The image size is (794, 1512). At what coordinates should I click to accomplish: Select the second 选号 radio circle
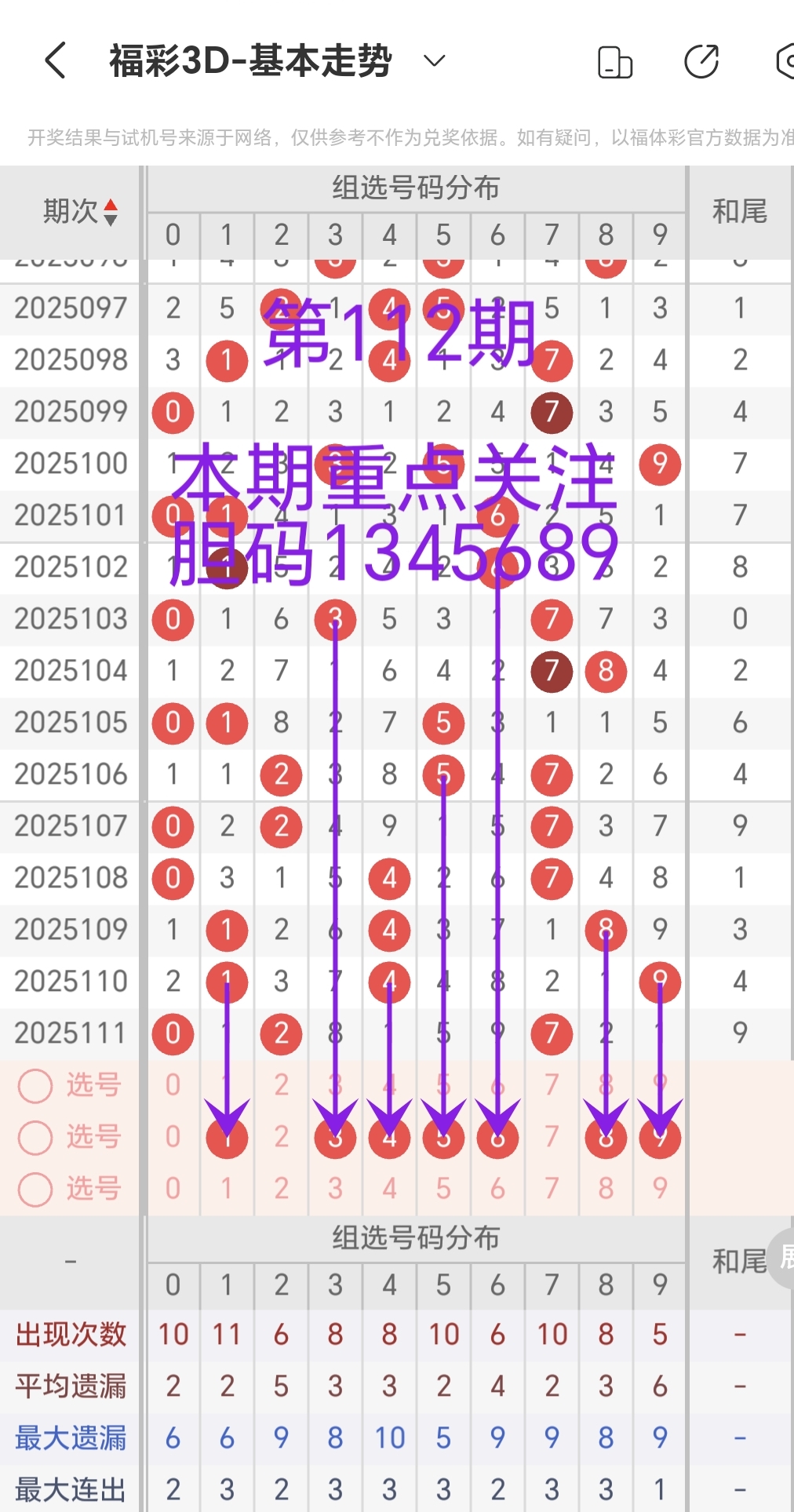[35, 1136]
